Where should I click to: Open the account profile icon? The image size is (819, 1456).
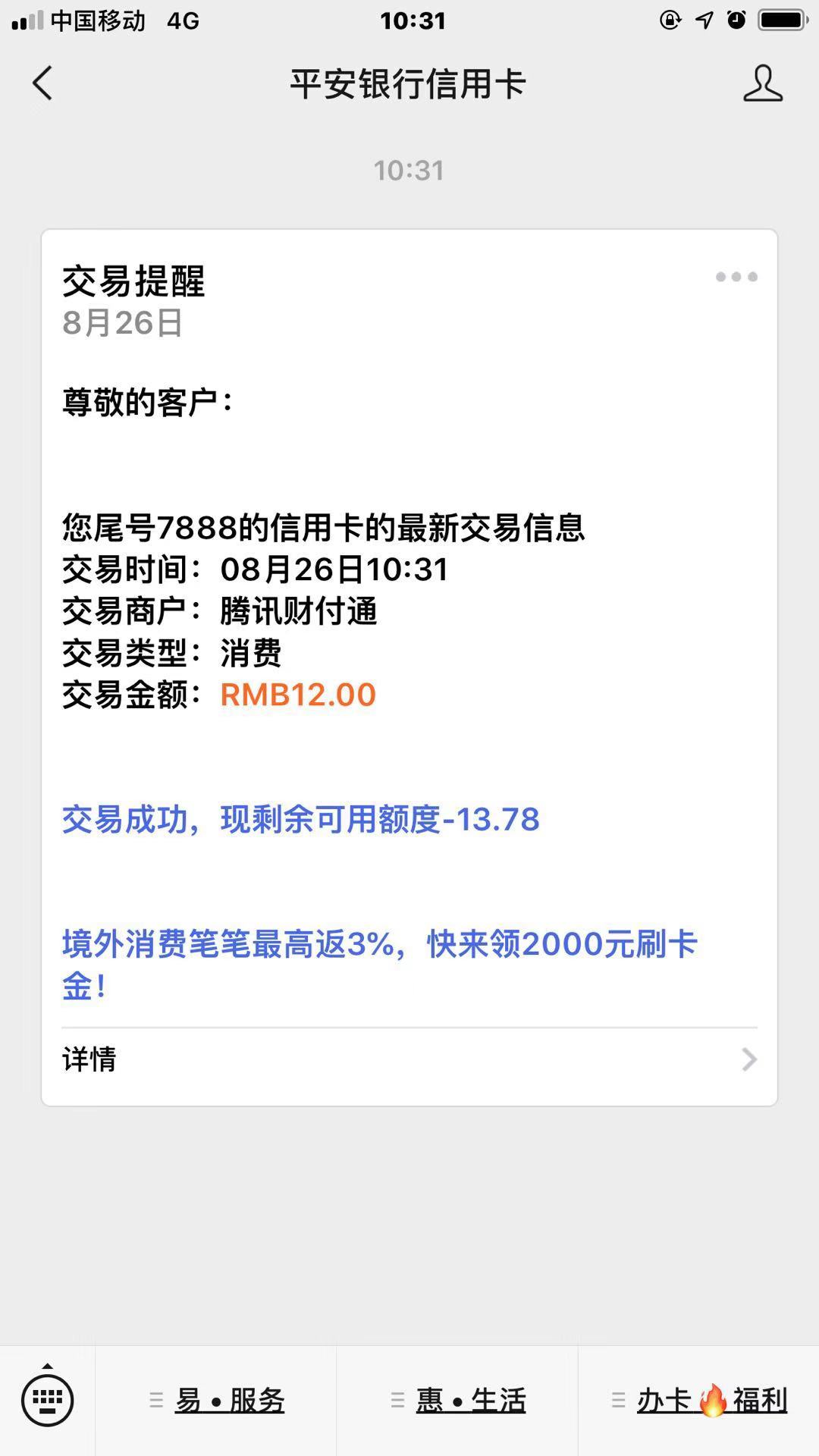tap(762, 83)
